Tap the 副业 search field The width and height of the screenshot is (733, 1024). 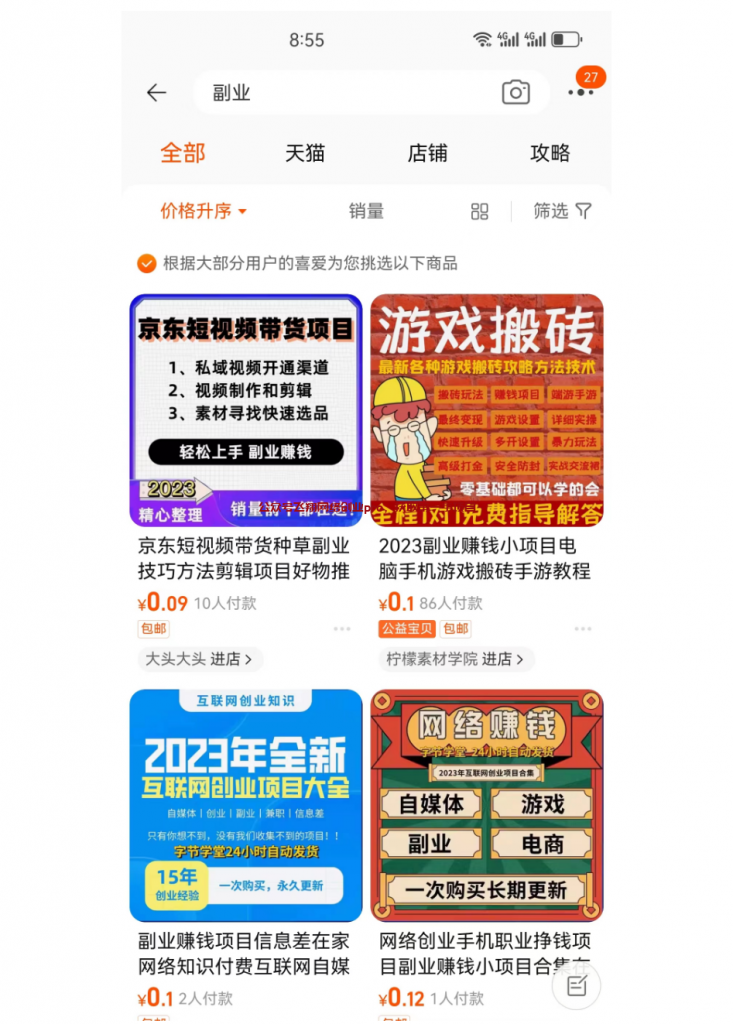click(x=340, y=93)
